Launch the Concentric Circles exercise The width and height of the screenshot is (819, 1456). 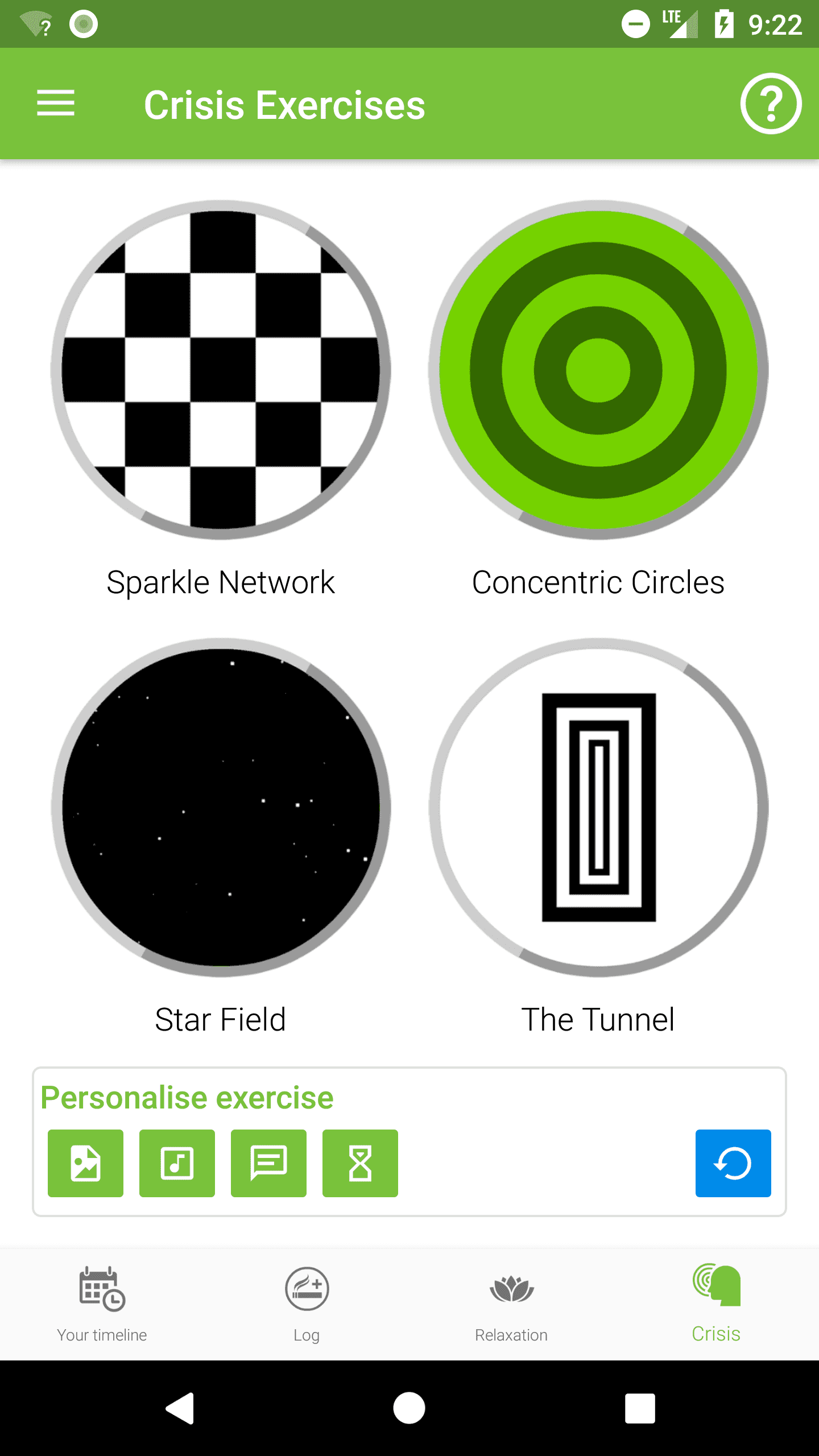(598, 370)
